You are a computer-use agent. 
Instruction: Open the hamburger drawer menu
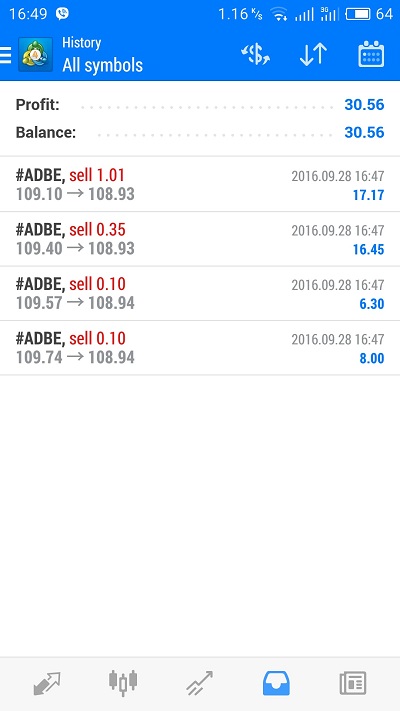pos(5,55)
